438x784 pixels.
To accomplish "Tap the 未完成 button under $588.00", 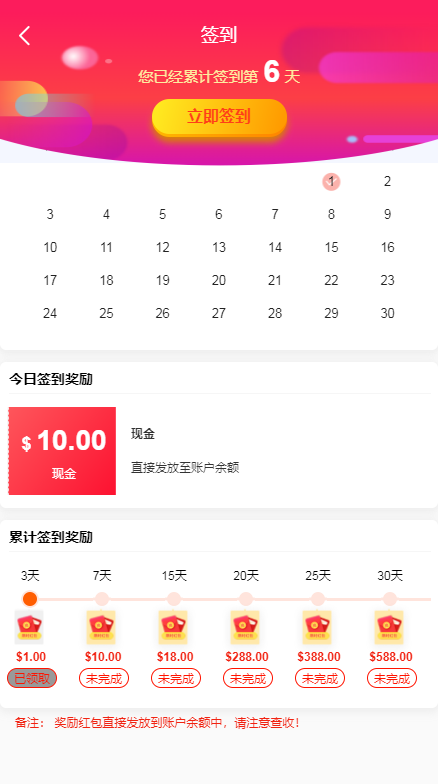I will click(x=392, y=678).
